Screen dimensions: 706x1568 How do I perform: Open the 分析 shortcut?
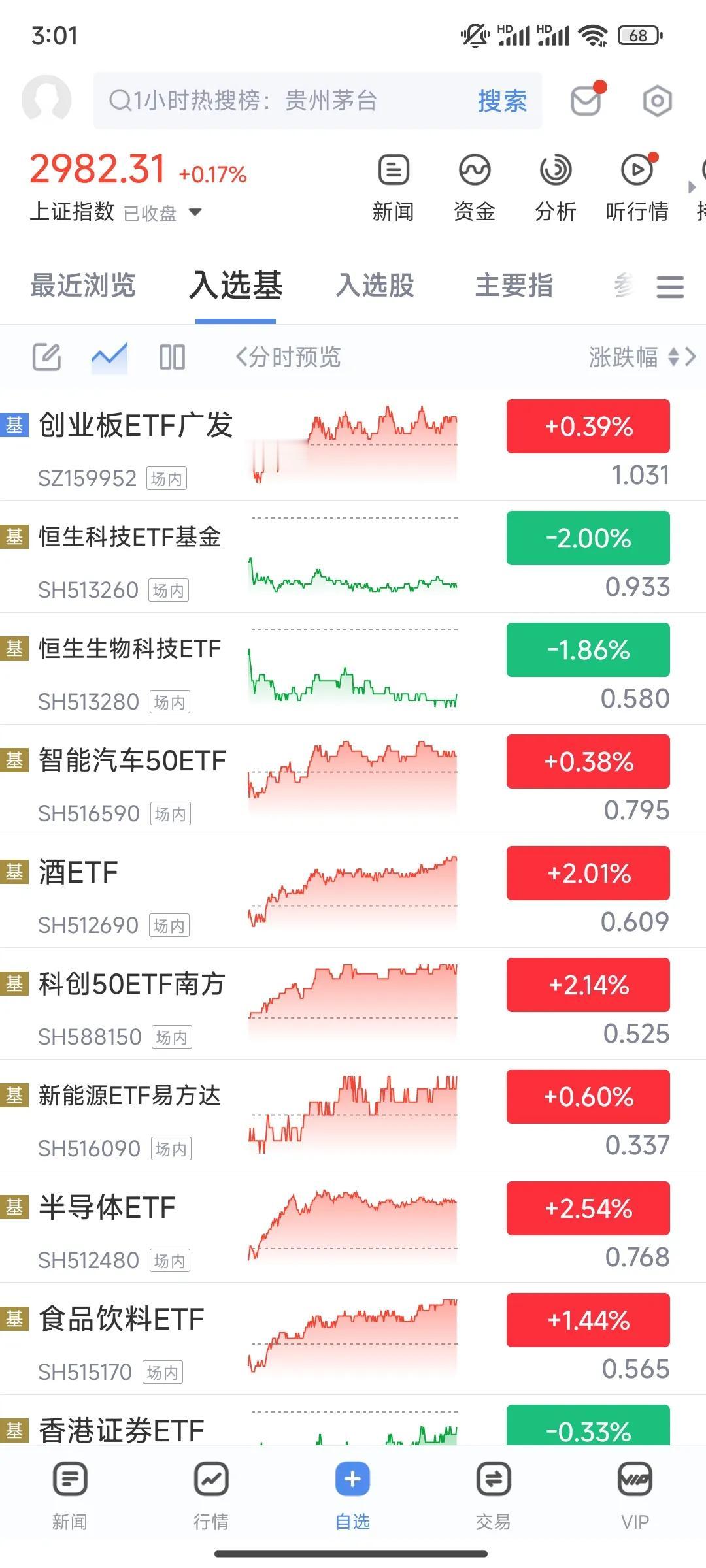click(555, 188)
